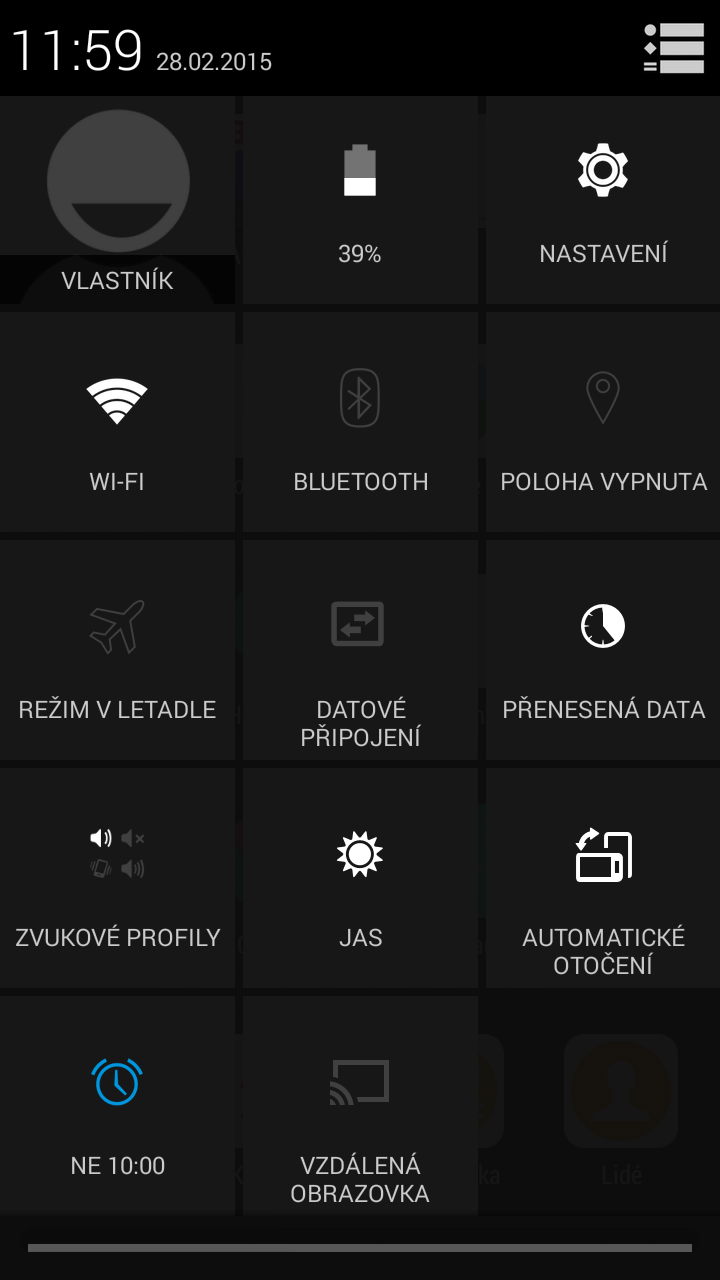Switch to the notifications list view
Screen dimensions: 720x1280
tap(674, 48)
